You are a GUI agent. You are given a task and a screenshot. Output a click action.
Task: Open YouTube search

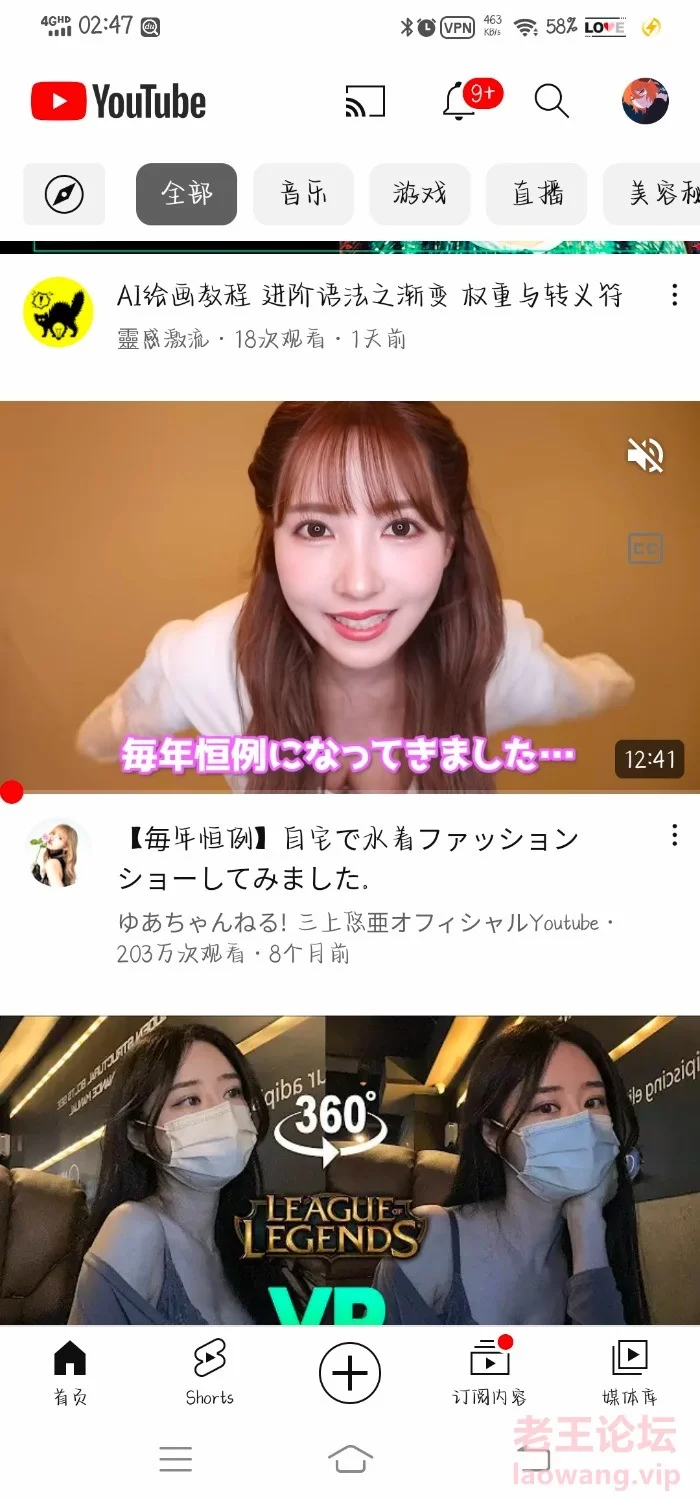coord(551,101)
